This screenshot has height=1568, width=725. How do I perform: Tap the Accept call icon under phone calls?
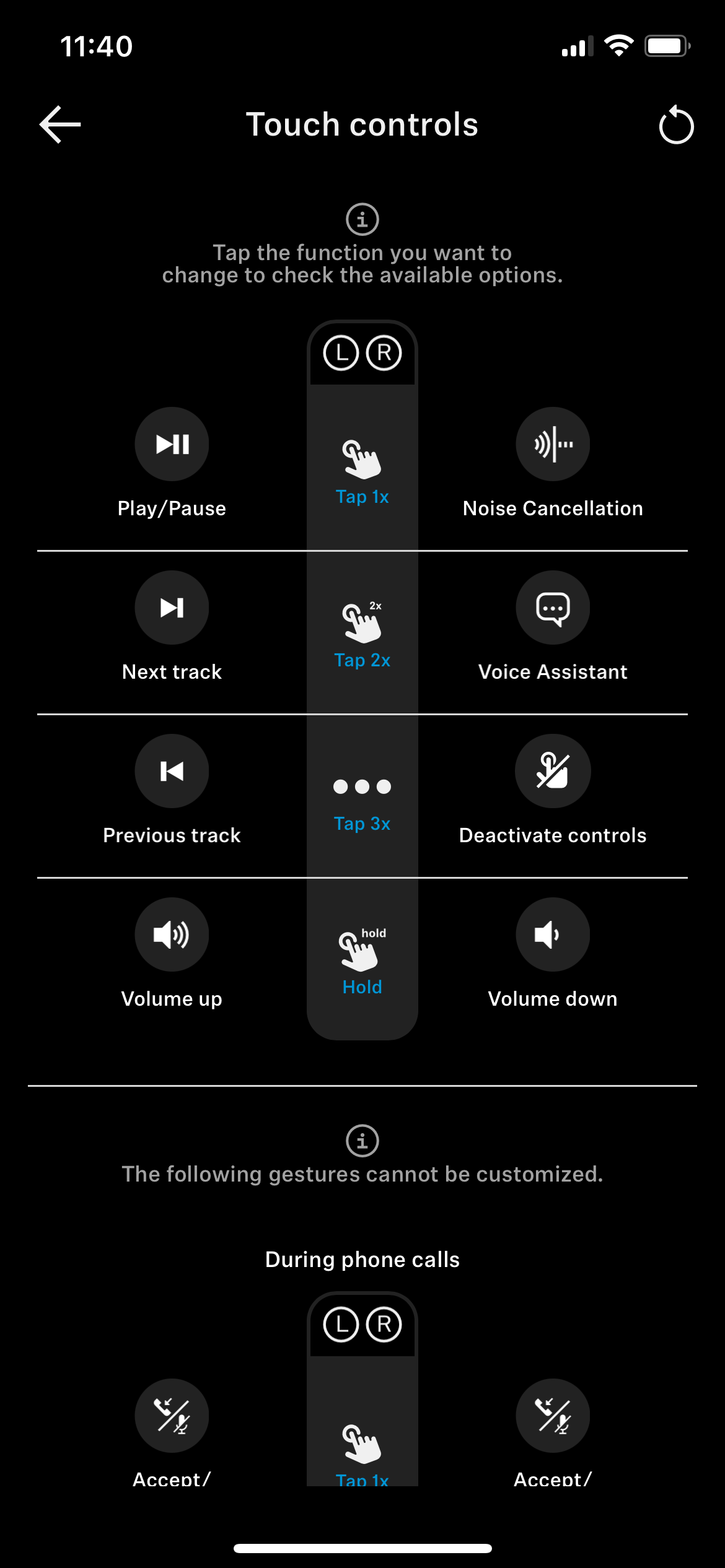(x=172, y=1416)
